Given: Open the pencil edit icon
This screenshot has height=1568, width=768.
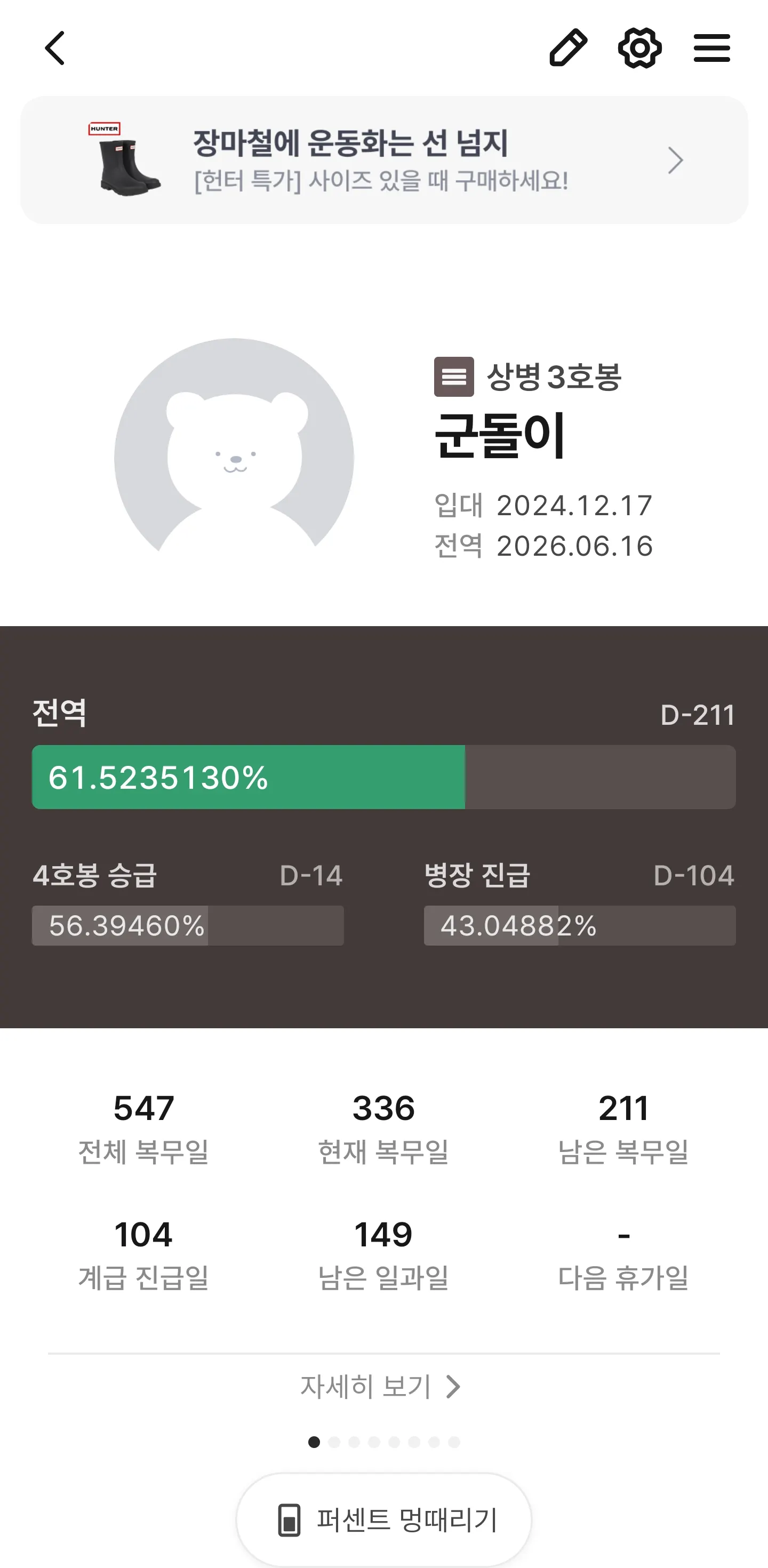Looking at the screenshot, I should [x=568, y=47].
